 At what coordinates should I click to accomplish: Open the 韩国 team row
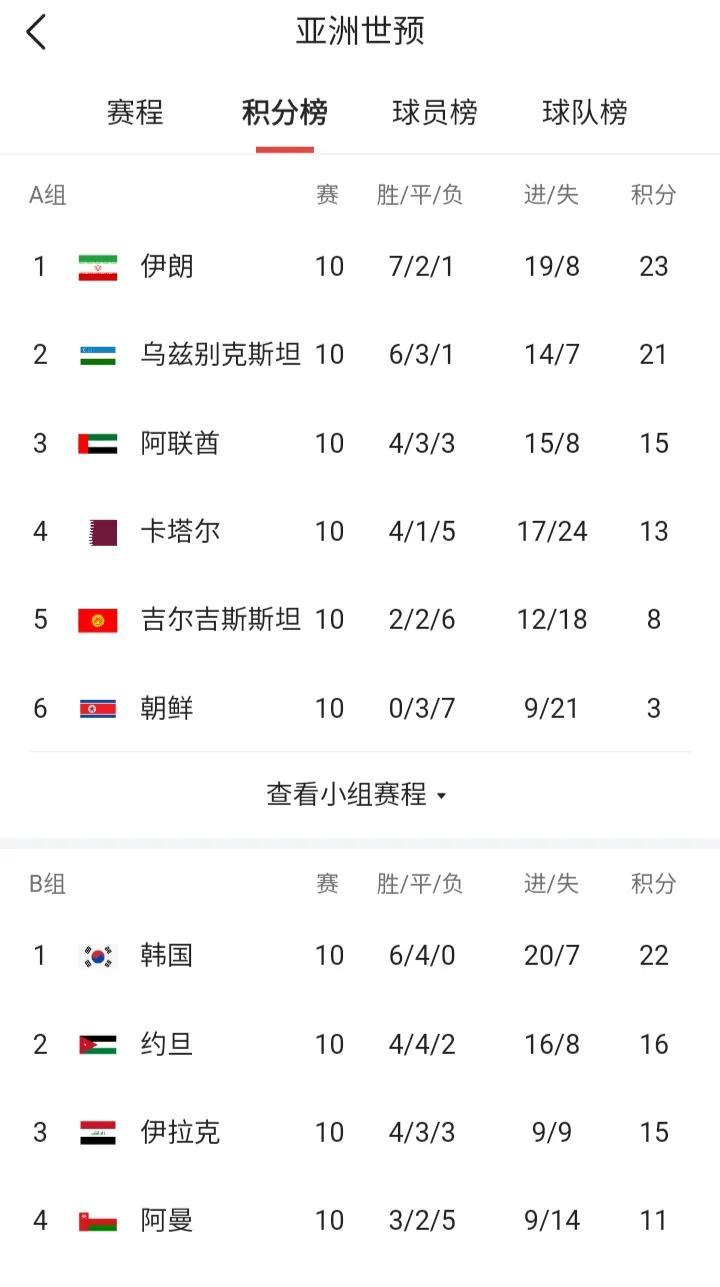click(x=360, y=955)
